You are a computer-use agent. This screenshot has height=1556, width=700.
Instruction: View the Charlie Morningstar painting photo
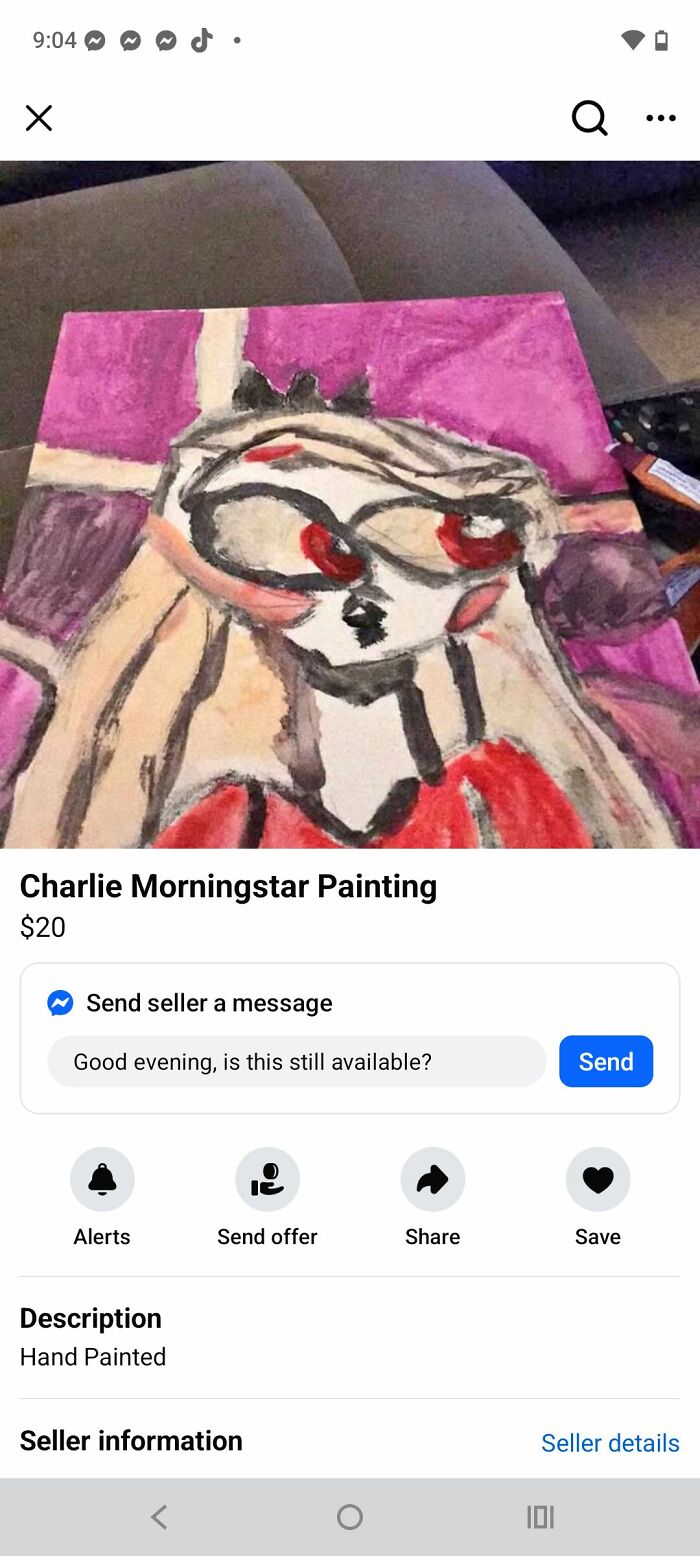[350, 504]
